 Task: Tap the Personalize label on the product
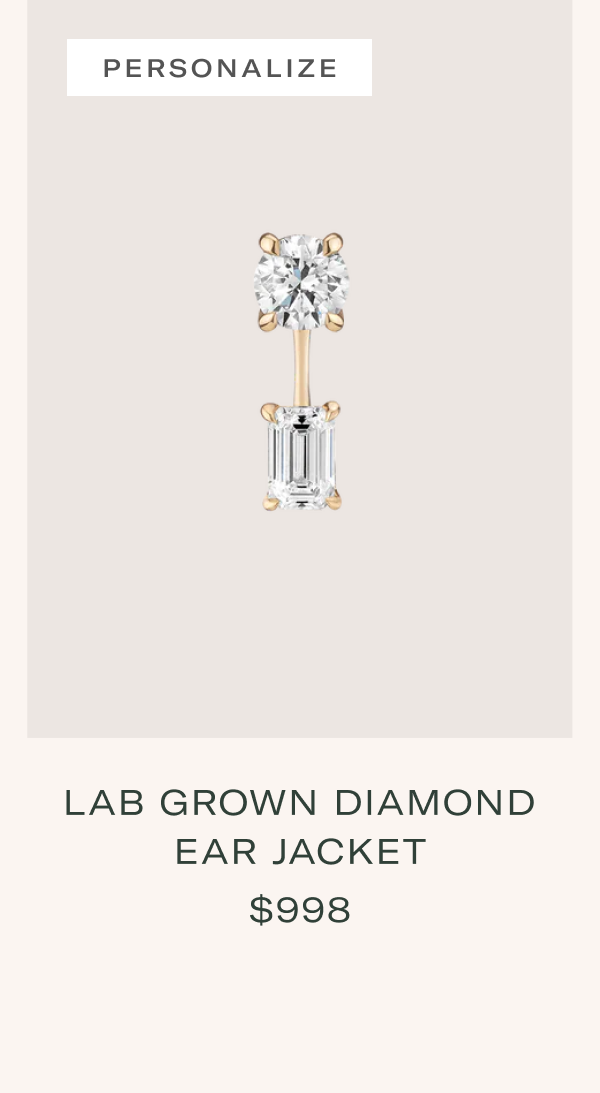[x=220, y=68]
